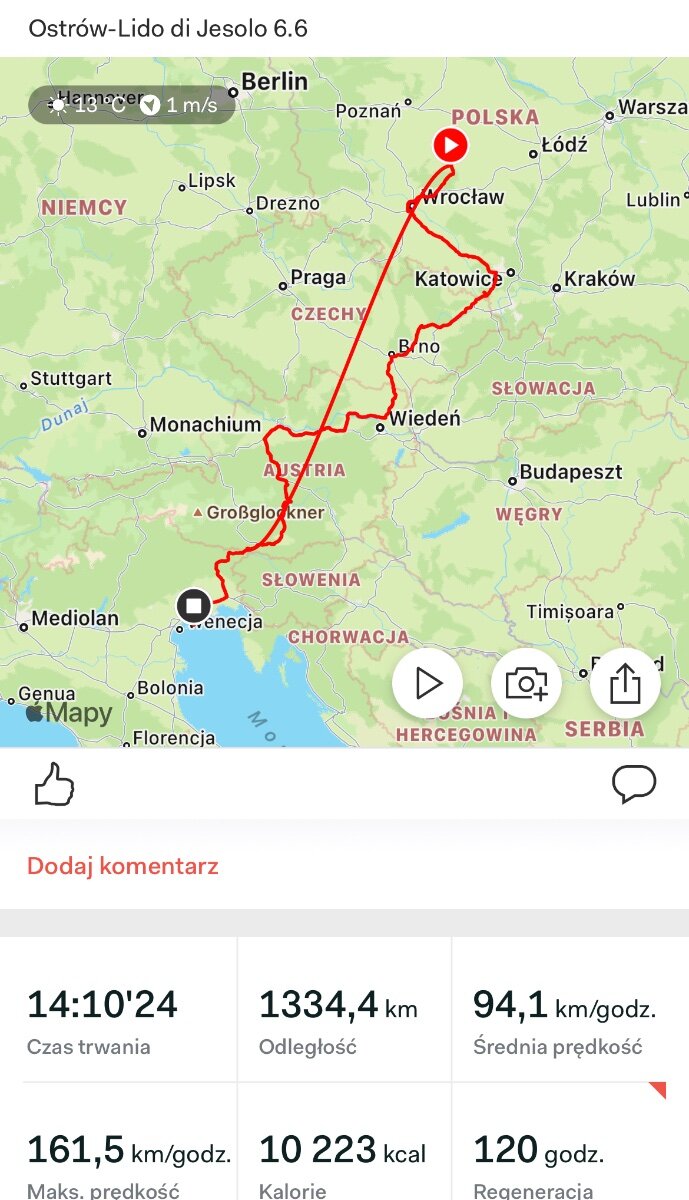Open the route map full view

point(344,402)
